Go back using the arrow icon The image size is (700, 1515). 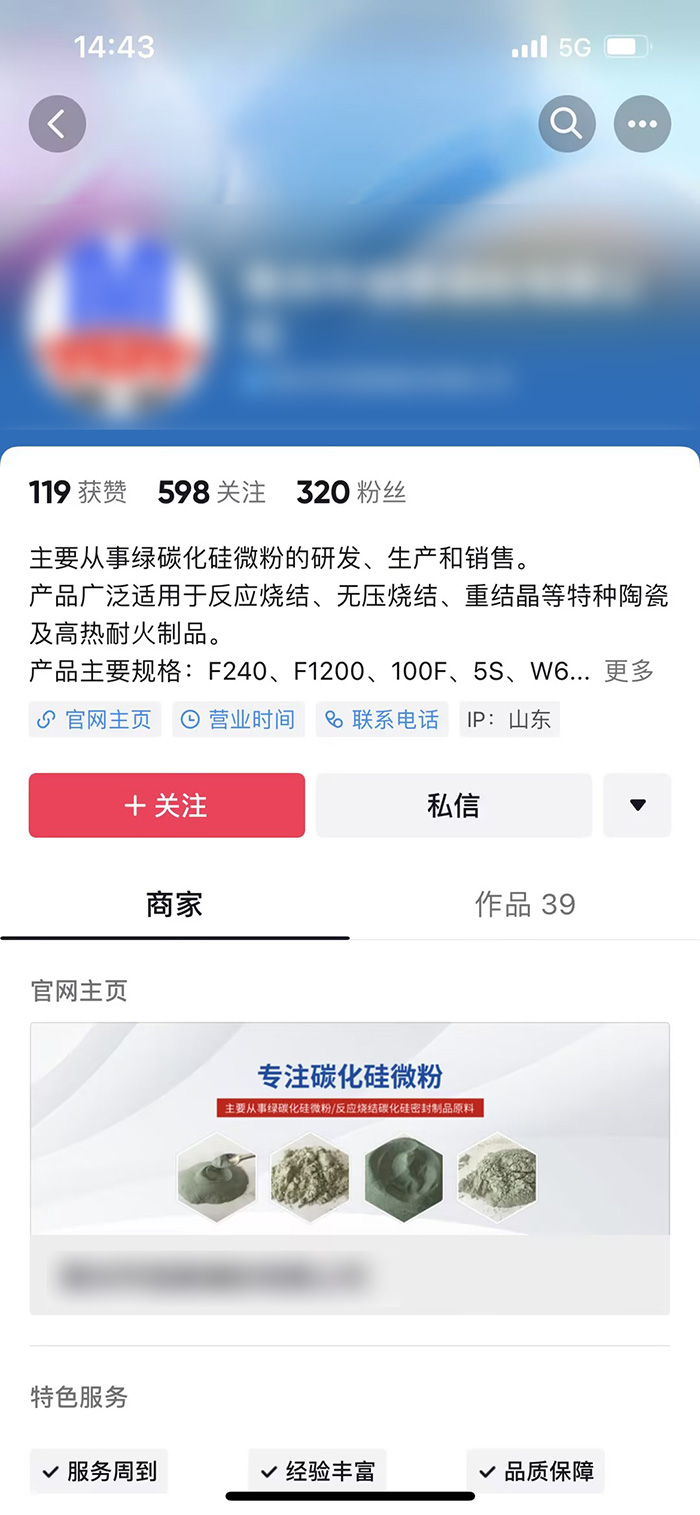(57, 124)
